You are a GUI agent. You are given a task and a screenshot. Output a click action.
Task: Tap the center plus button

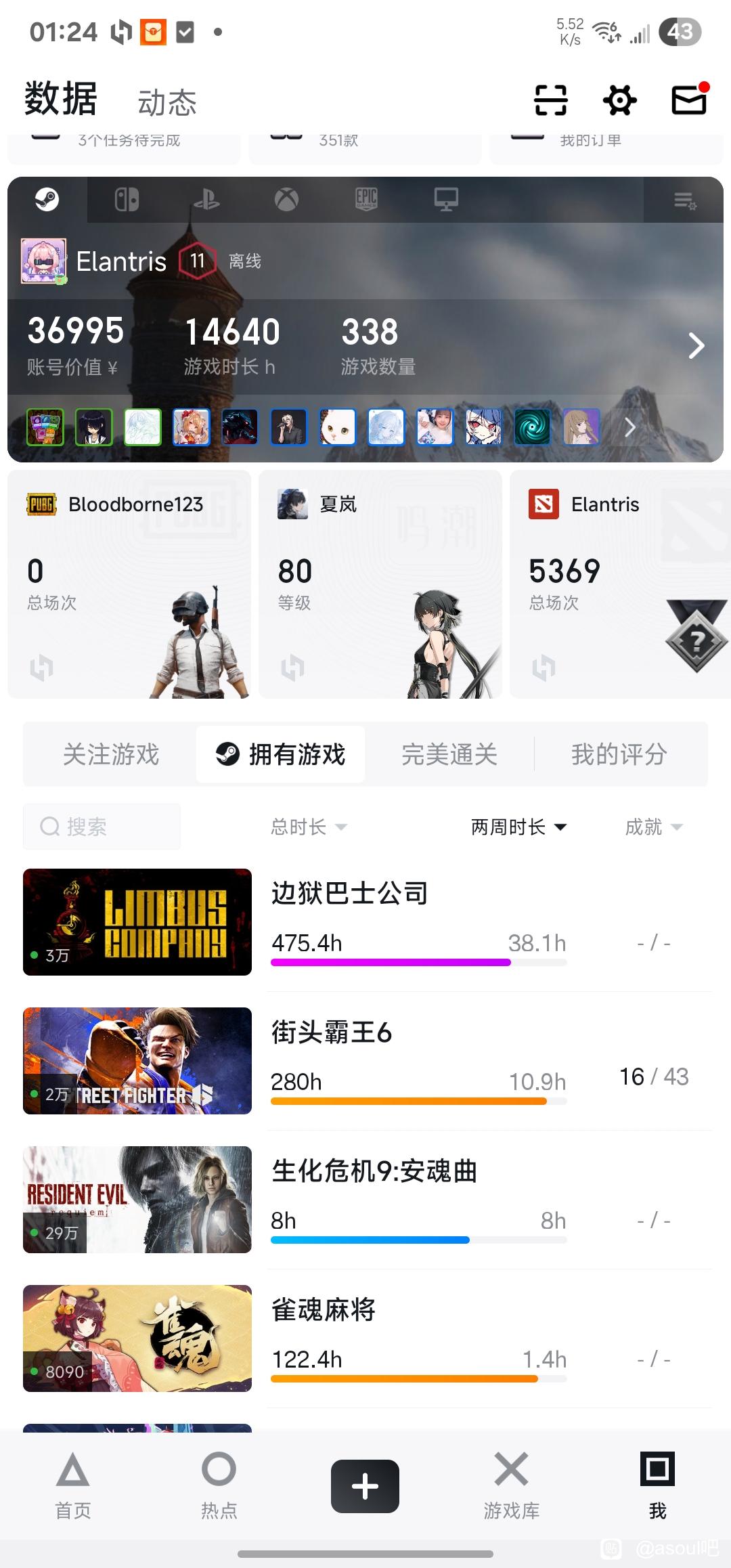point(365,1486)
